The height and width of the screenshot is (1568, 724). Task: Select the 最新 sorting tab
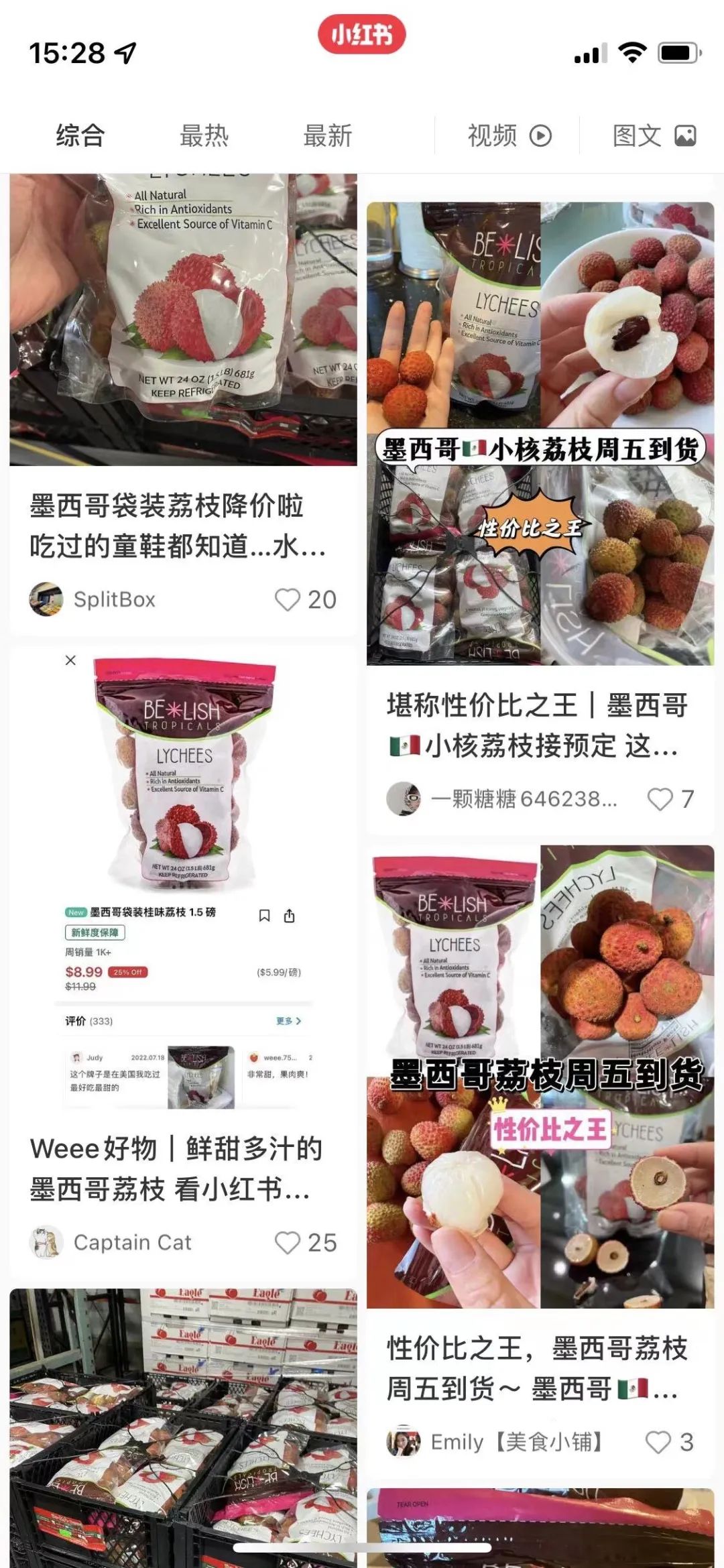pos(328,136)
